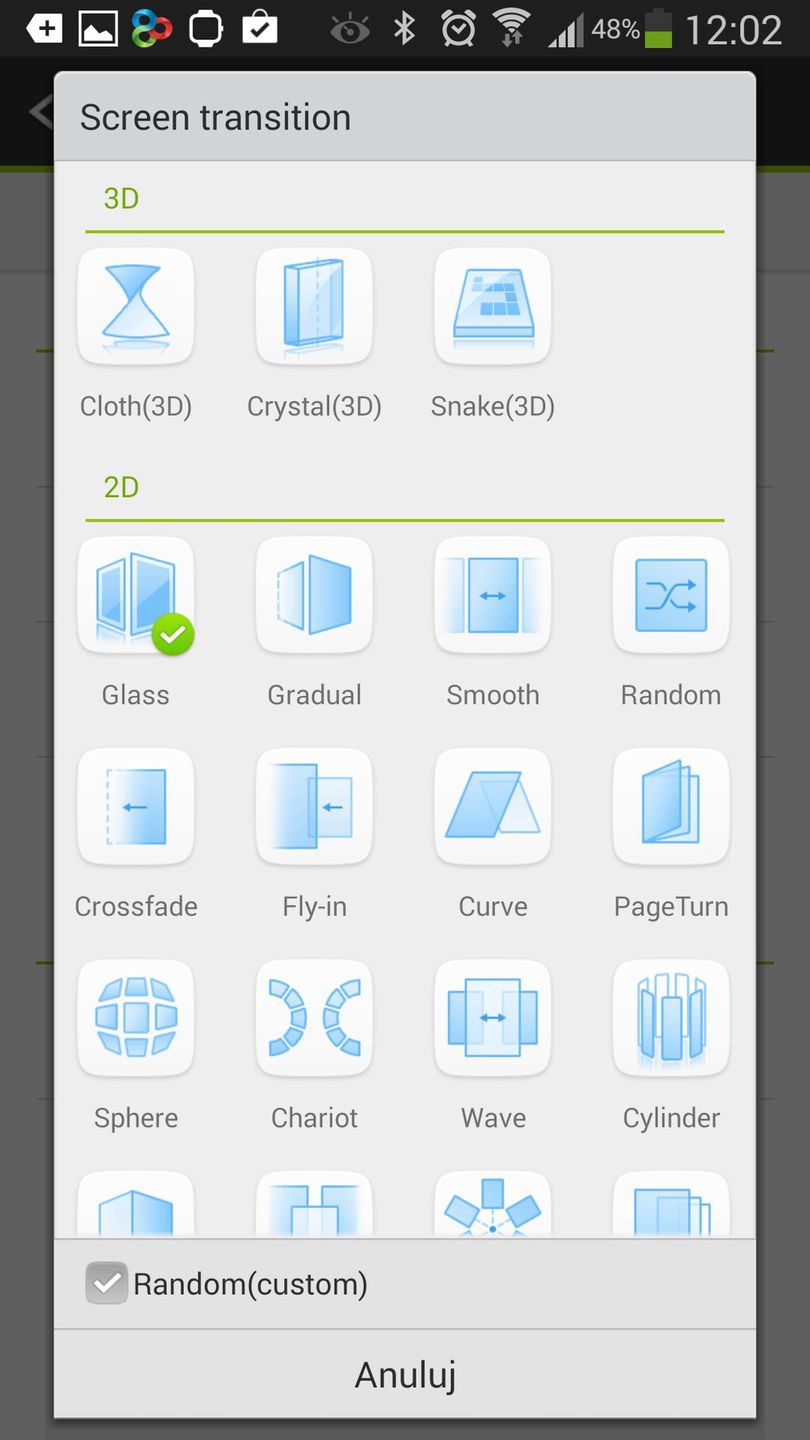Select the Gradual transition
Image resolution: width=810 pixels, height=1440 pixels.
tap(314, 596)
